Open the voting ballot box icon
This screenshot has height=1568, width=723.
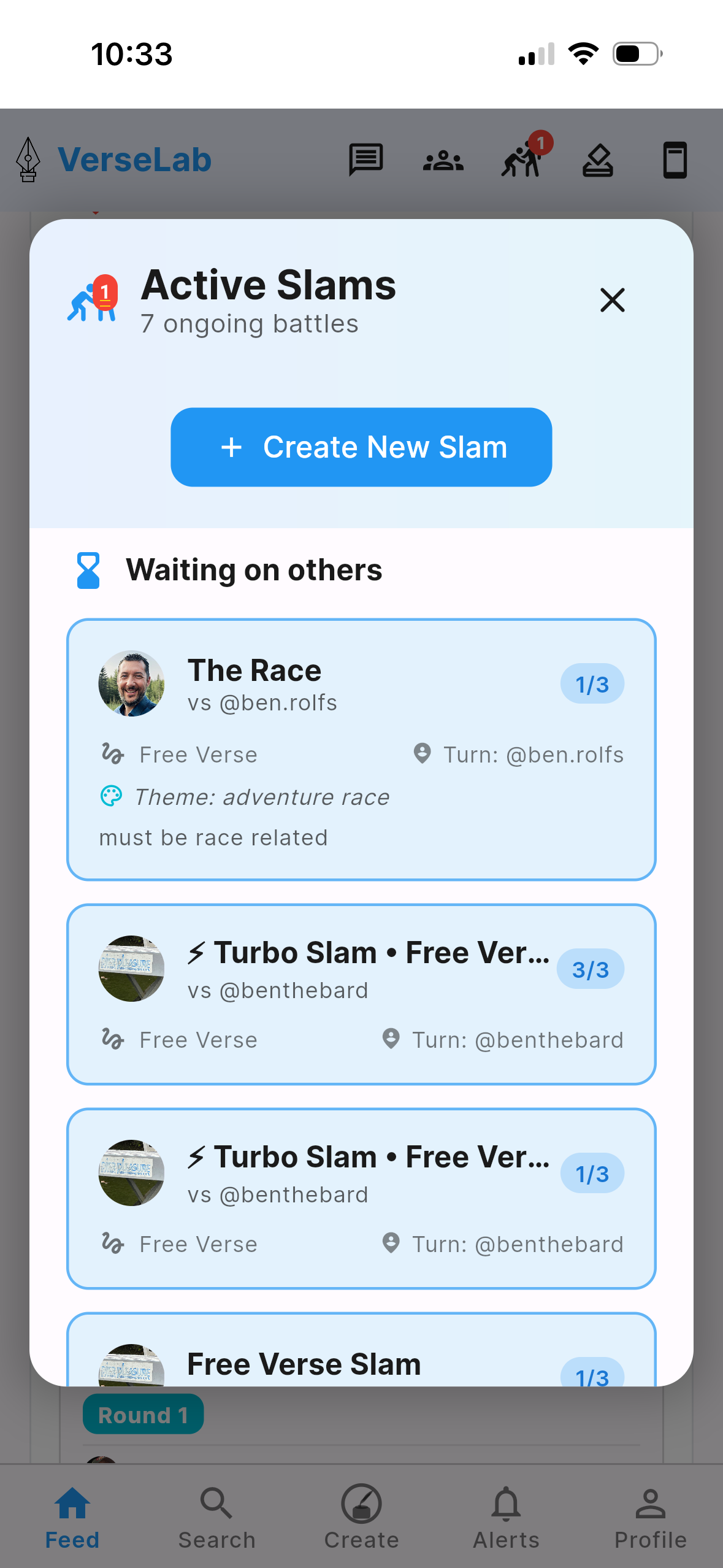click(599, 159)
